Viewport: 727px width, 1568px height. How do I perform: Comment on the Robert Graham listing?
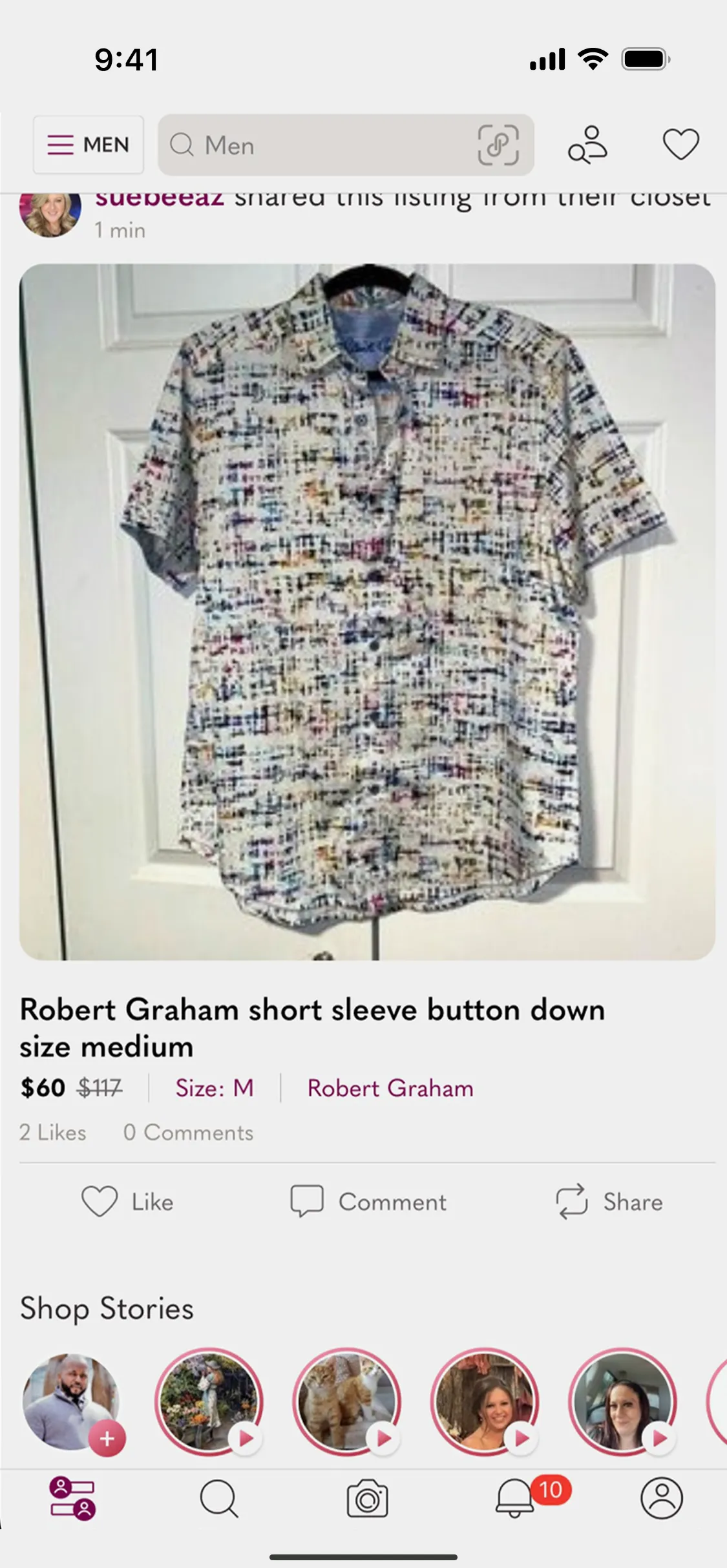(368, 1202)
